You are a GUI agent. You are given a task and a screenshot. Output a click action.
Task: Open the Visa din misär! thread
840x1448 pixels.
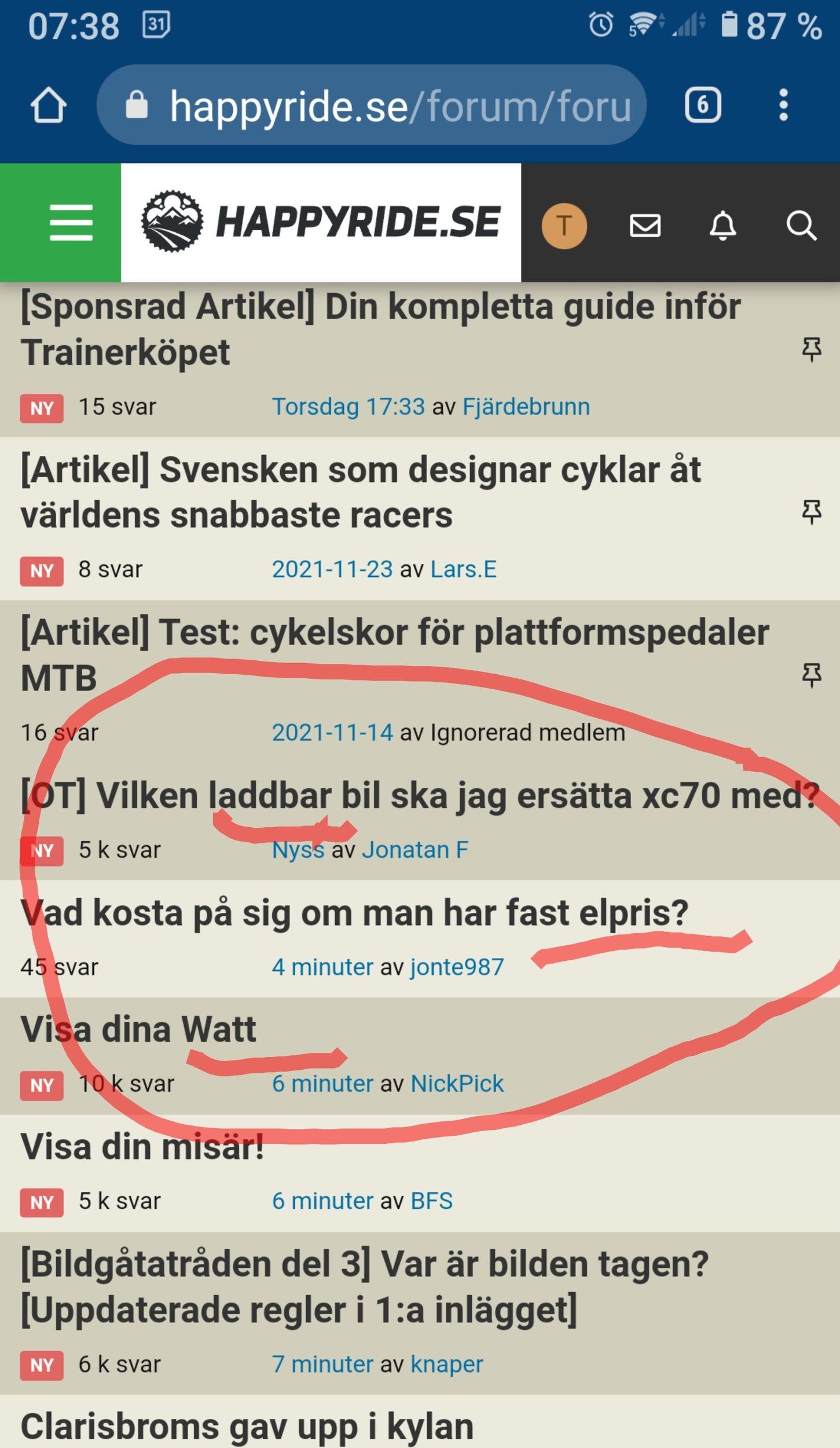coord(142,1147)
